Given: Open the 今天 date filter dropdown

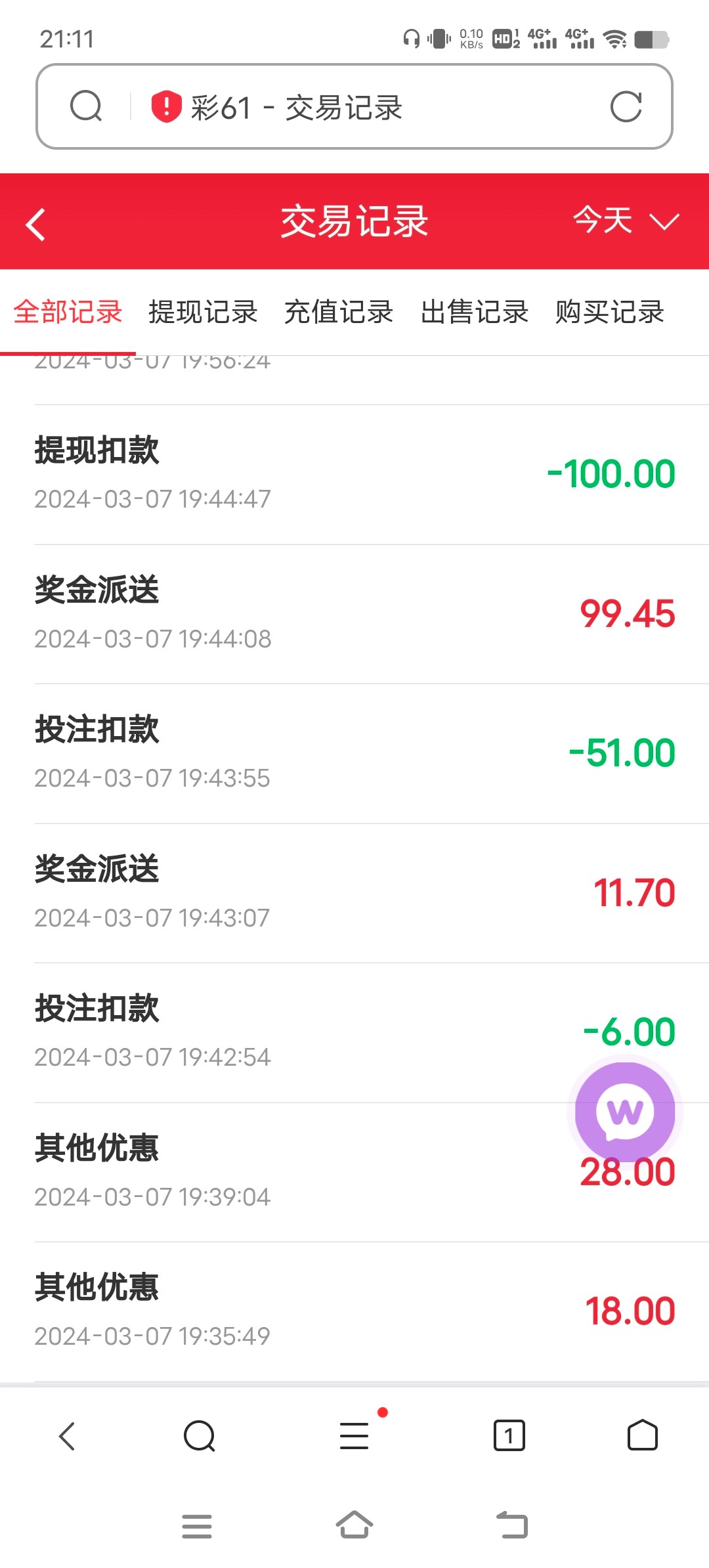Looking at the screenshot, I should (624, 221).
